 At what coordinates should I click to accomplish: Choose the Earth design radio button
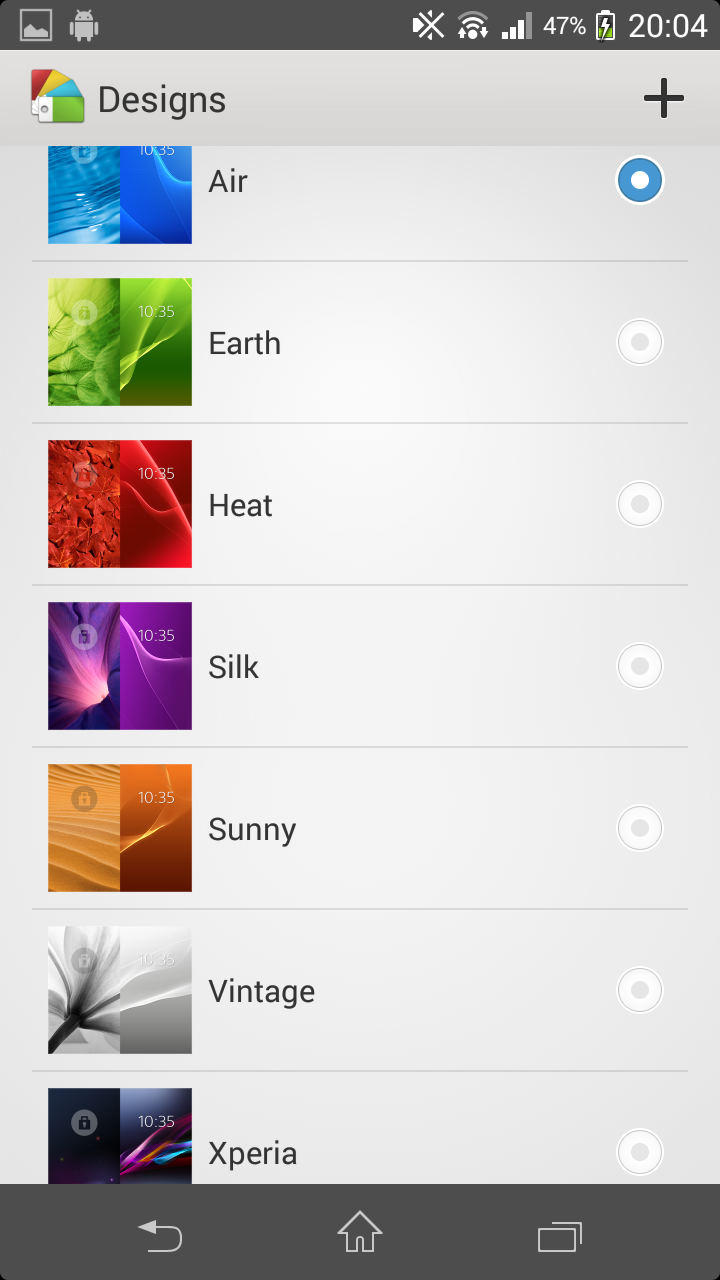point(640,343)
